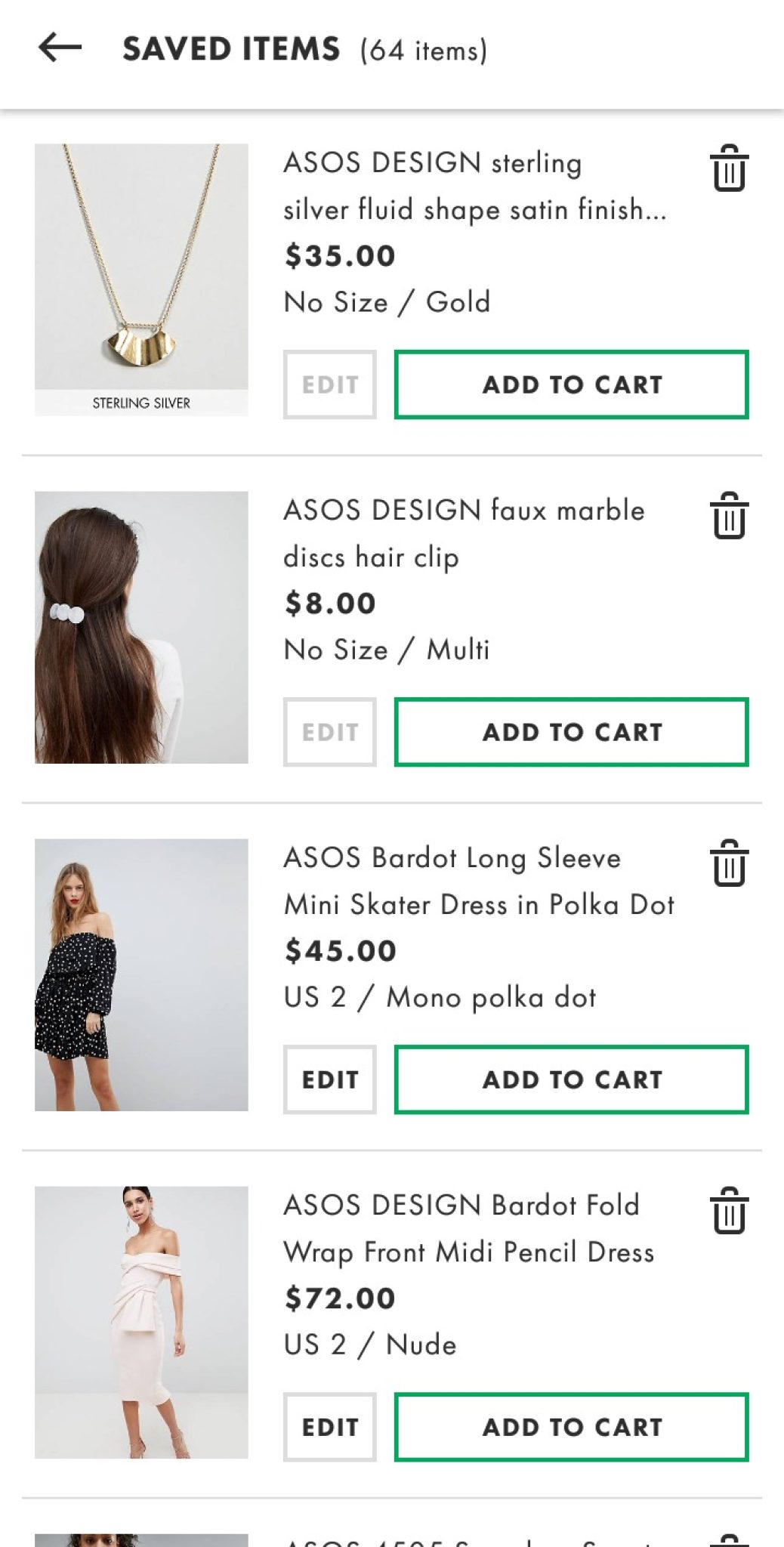Open the sterling silver necklace product image
Screen dimensions: 784x1547
tap(141, 279)
